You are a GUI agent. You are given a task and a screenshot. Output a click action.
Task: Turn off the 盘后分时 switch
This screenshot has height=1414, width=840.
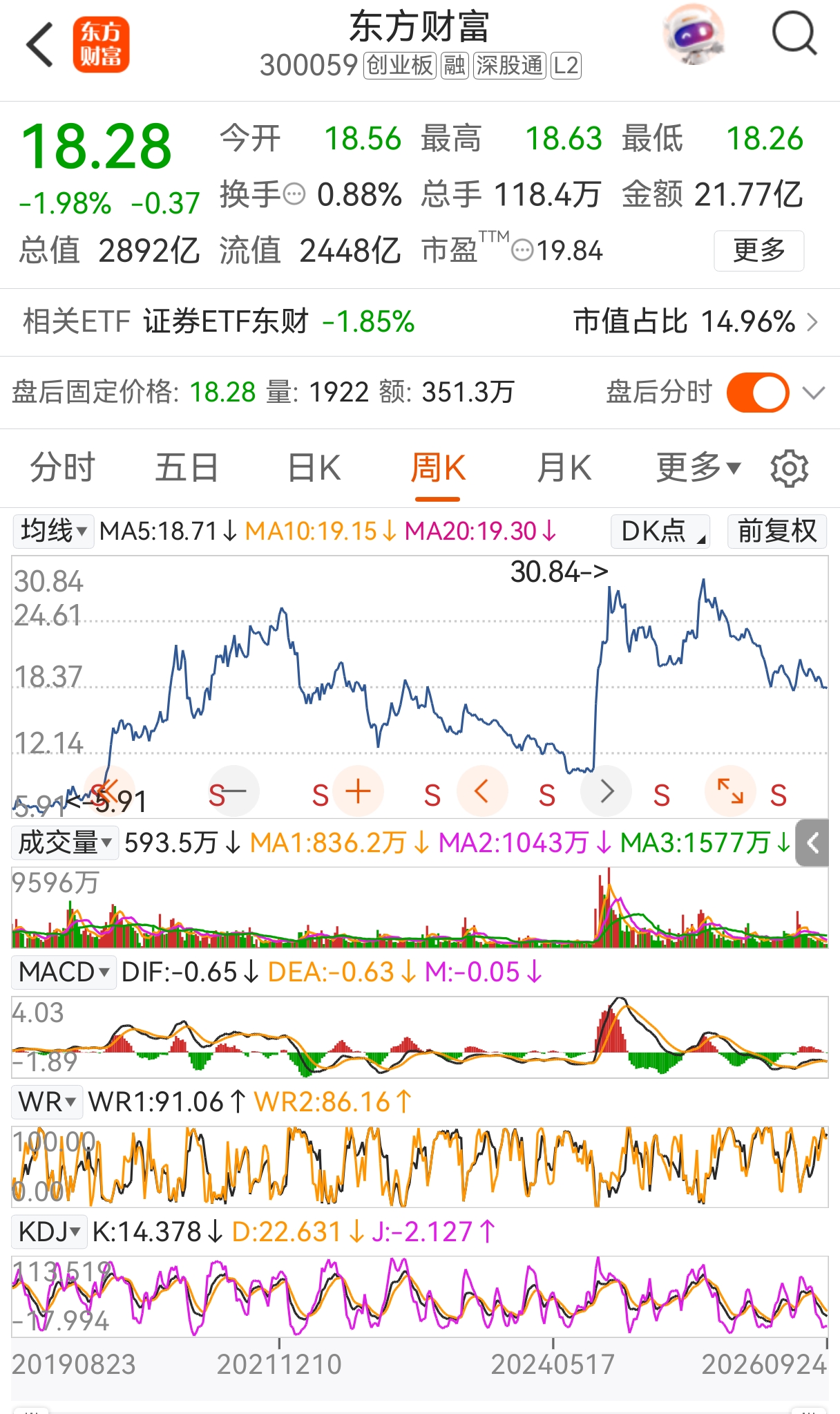tap(758, 393)
